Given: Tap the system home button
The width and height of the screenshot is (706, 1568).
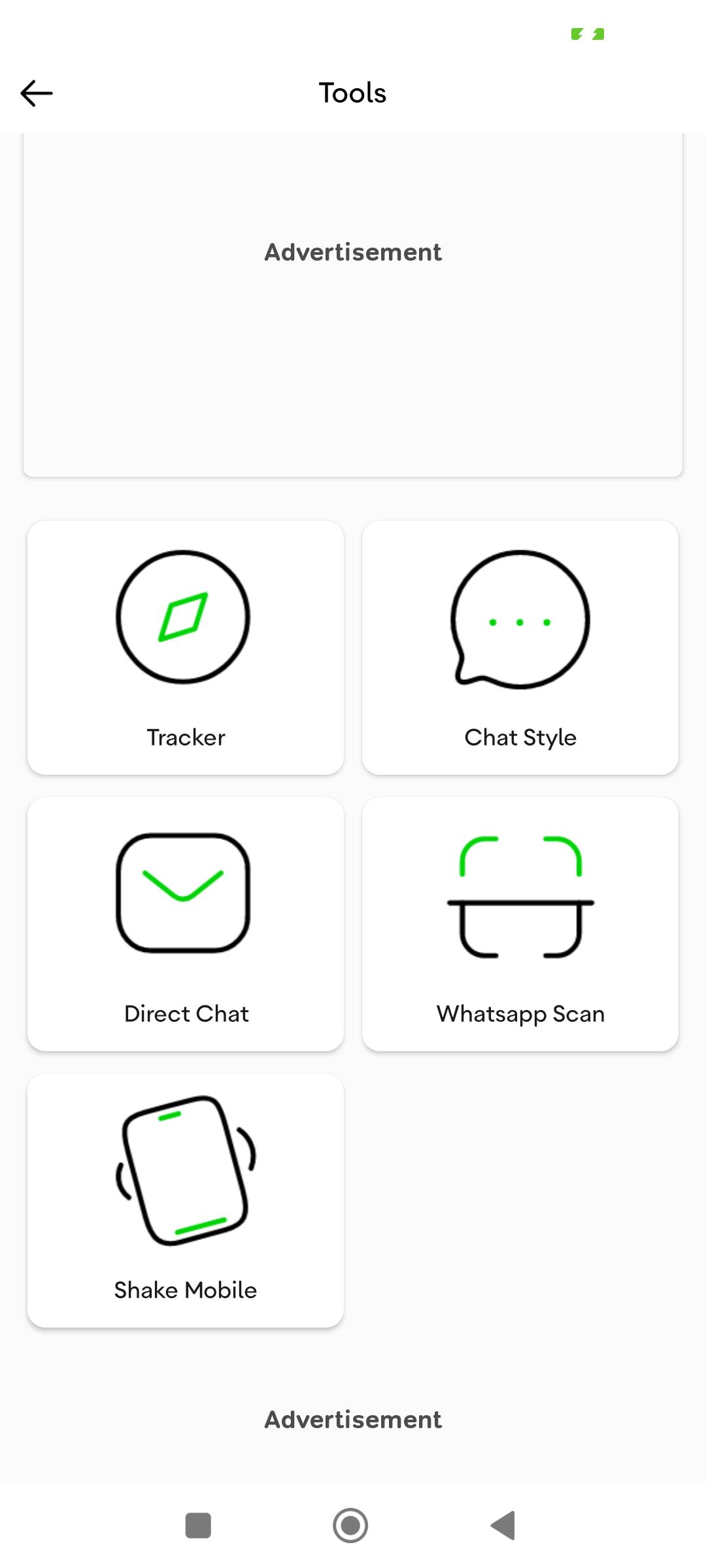Looking at the screenshot, I should pyautogui.click(x=350, y=1526).
